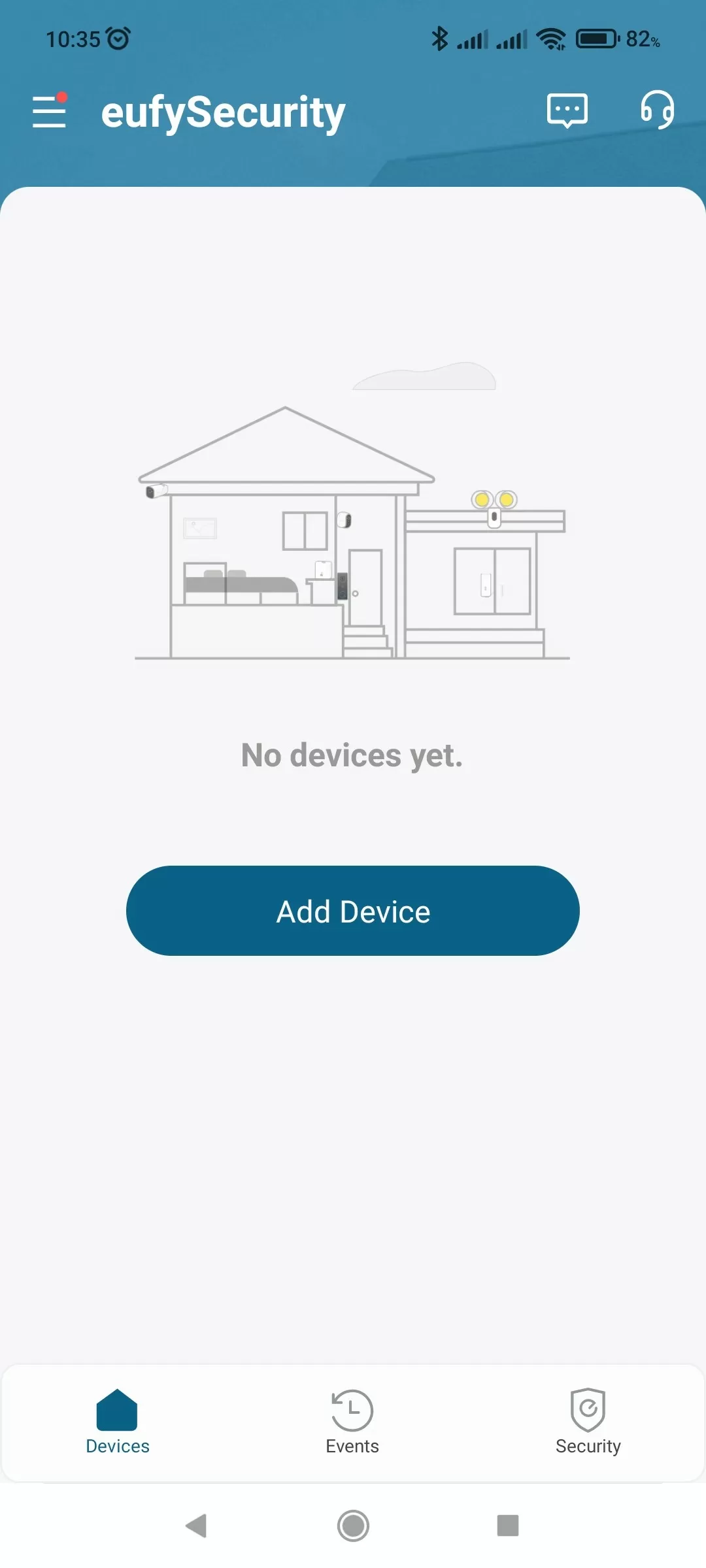Open the messages chat icon
Image resolution: width=706 pixels, height=1568 pixels.
point(567,110)
